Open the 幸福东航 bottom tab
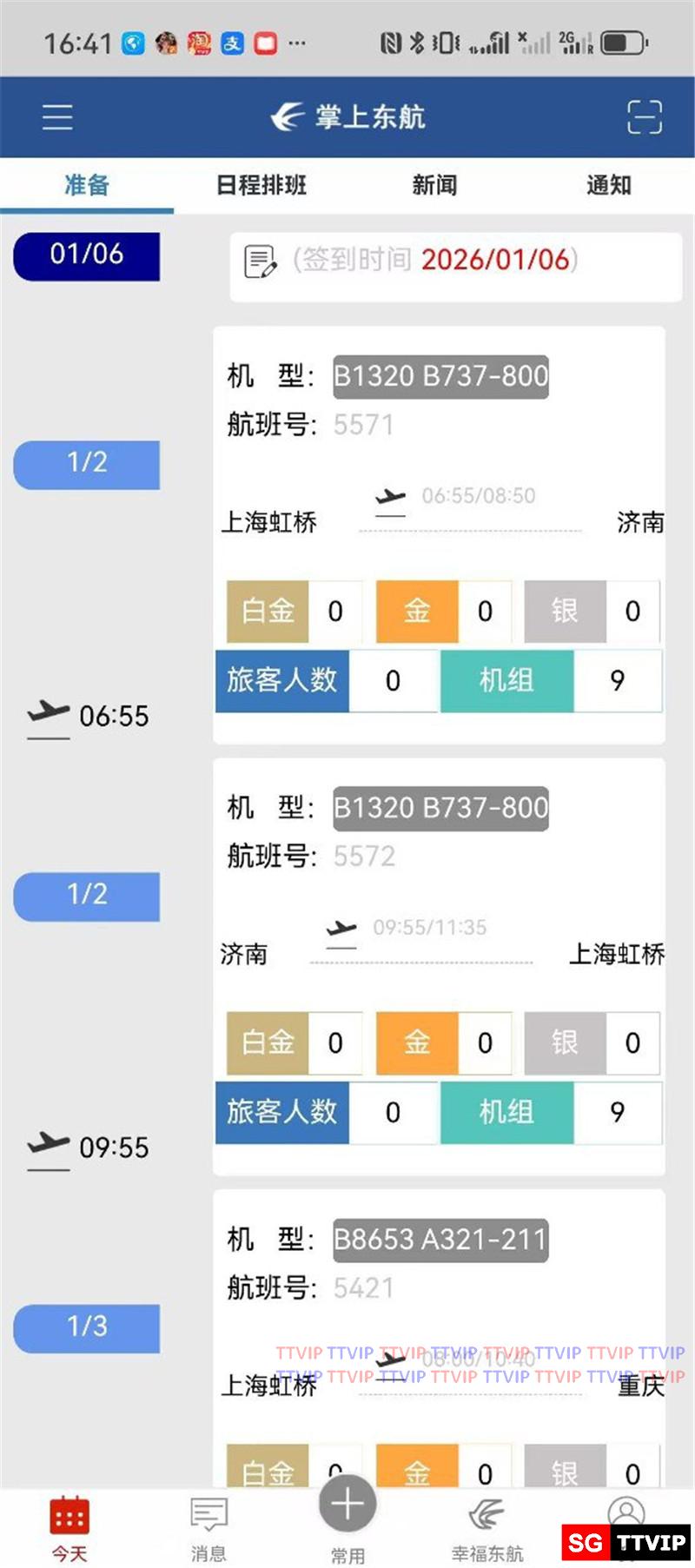 486,1529
